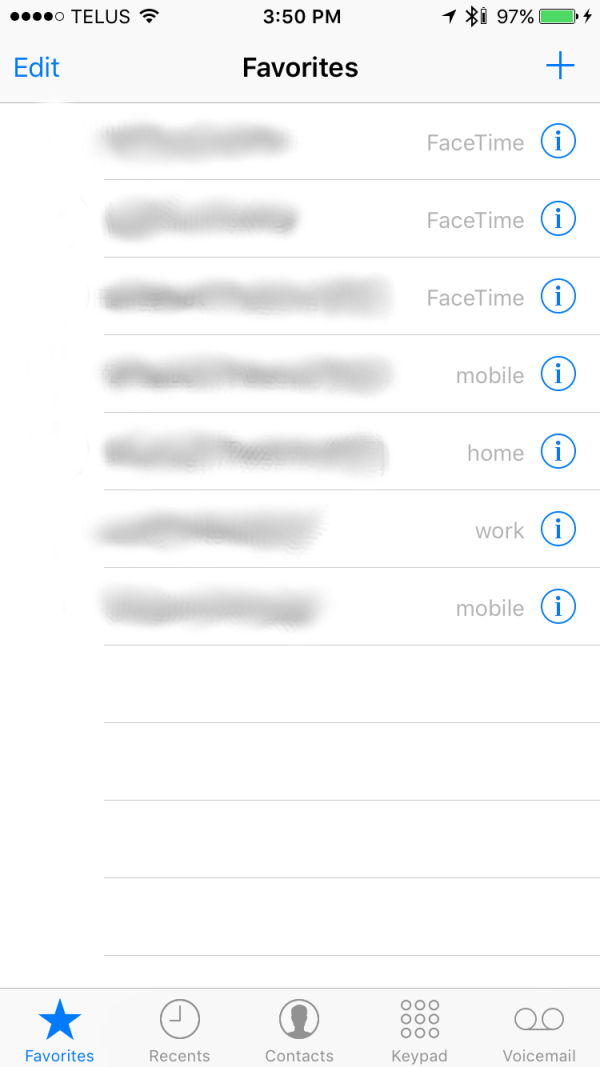This screenshot has height=1067, width=600.
Task: Open the Keypad tab
Action: [x=419, y=1030]
